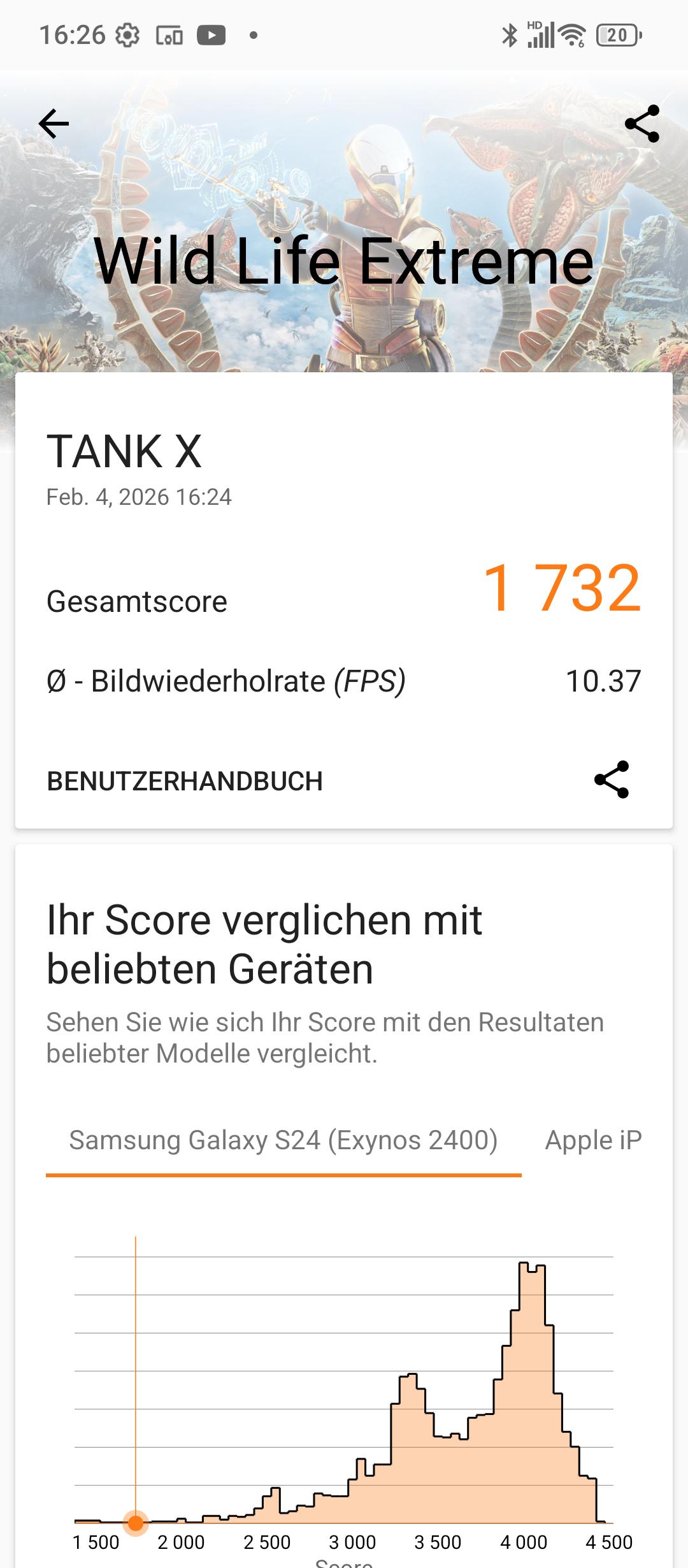Open the BENUTZERHANDBUCH user guide
The width and height of the screenshot is (688, 1568).
click(185, 781)
